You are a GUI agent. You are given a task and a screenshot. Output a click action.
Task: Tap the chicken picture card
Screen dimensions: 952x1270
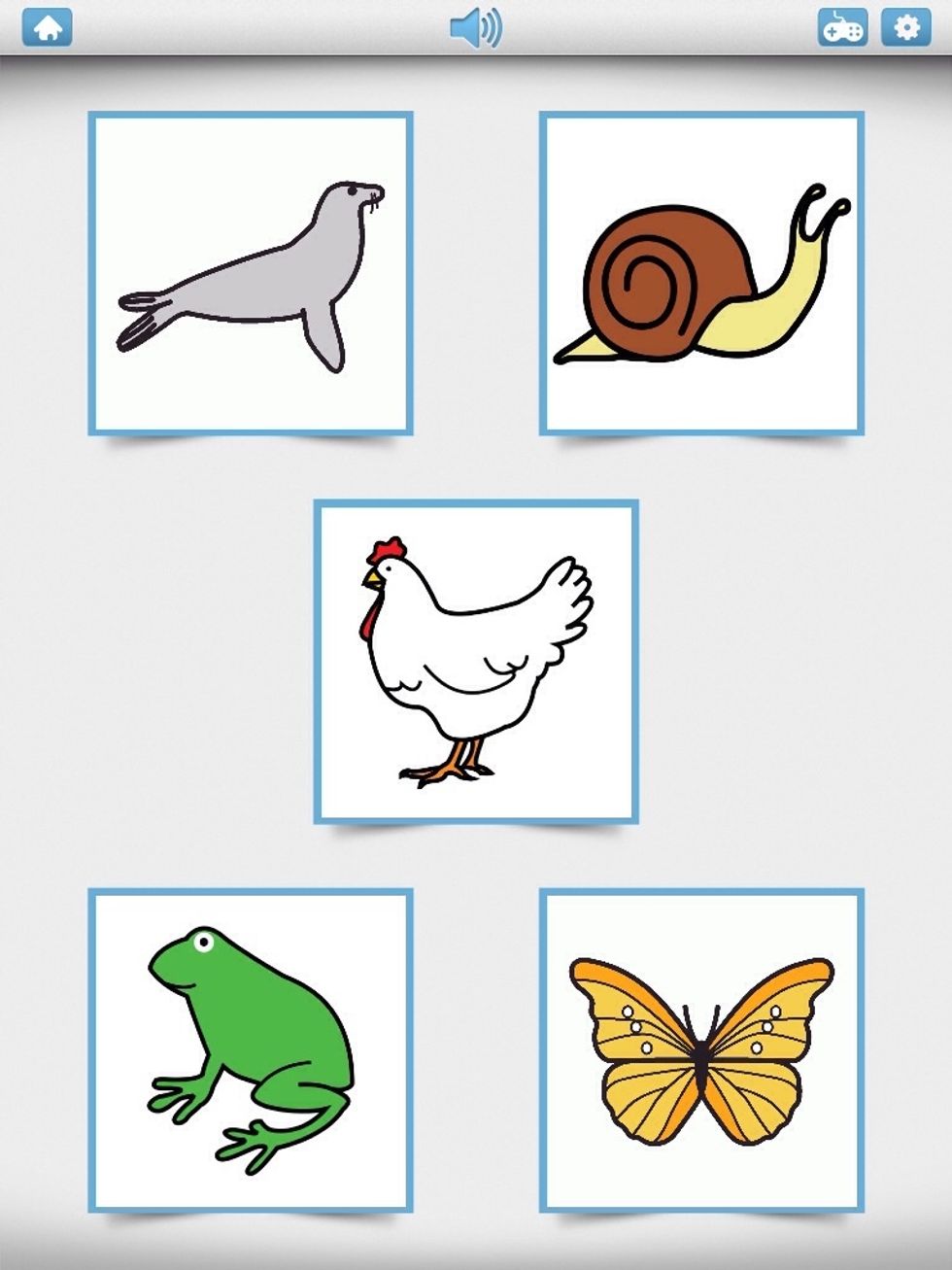(x=476, y=662)
